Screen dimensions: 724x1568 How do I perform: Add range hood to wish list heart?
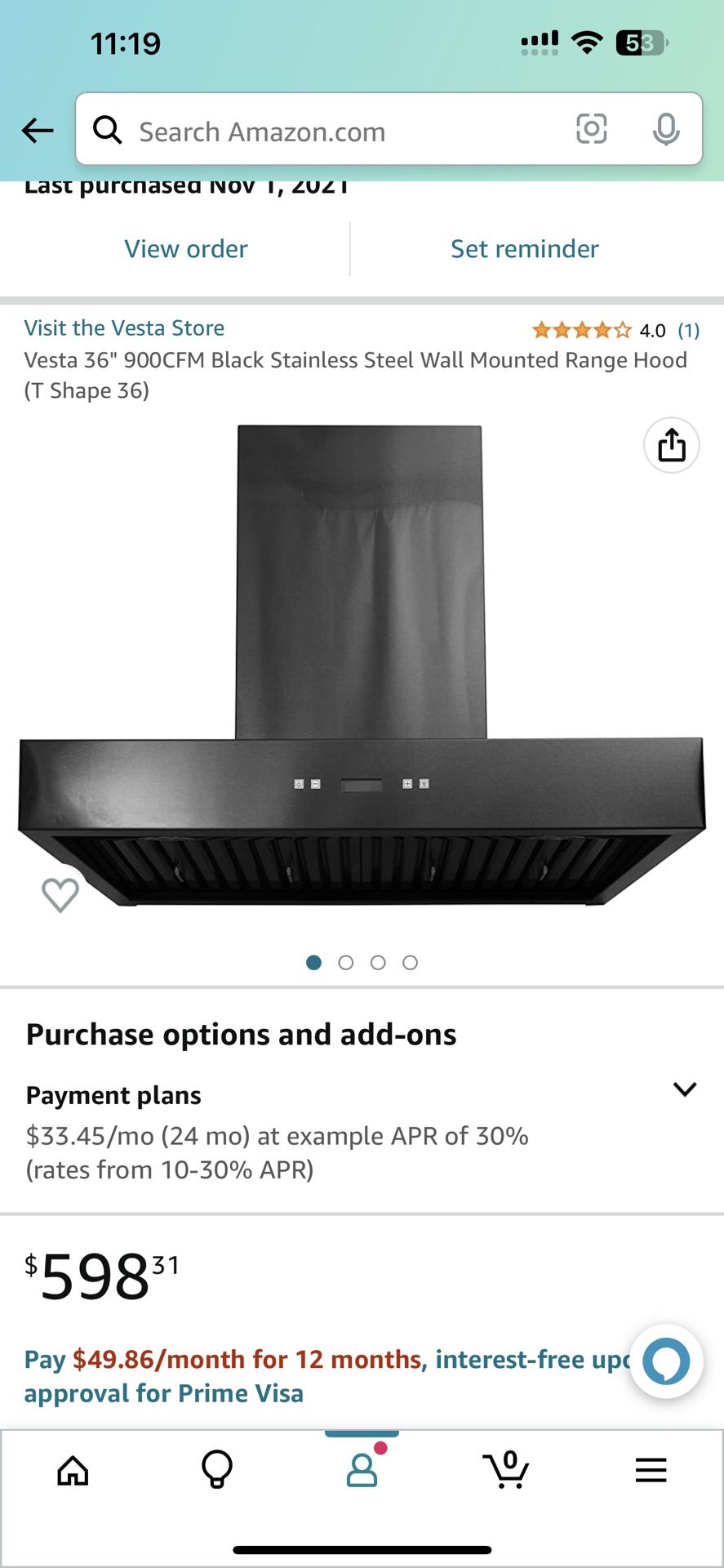tap(60, 895)
